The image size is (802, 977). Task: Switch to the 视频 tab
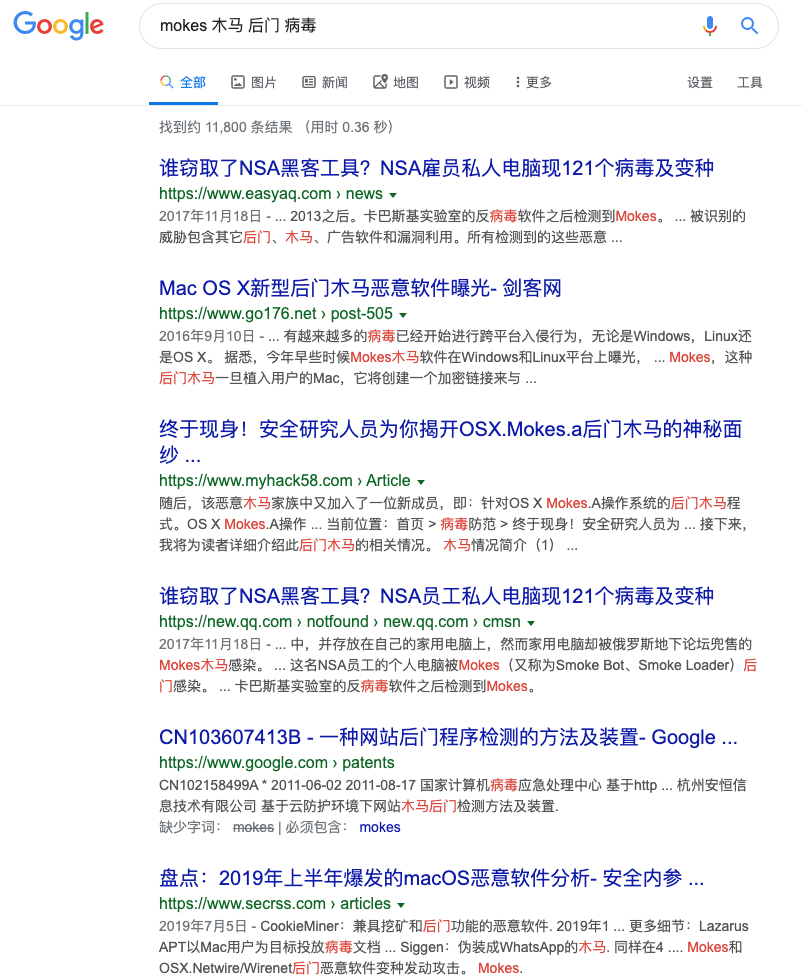[x=467, y=83]
